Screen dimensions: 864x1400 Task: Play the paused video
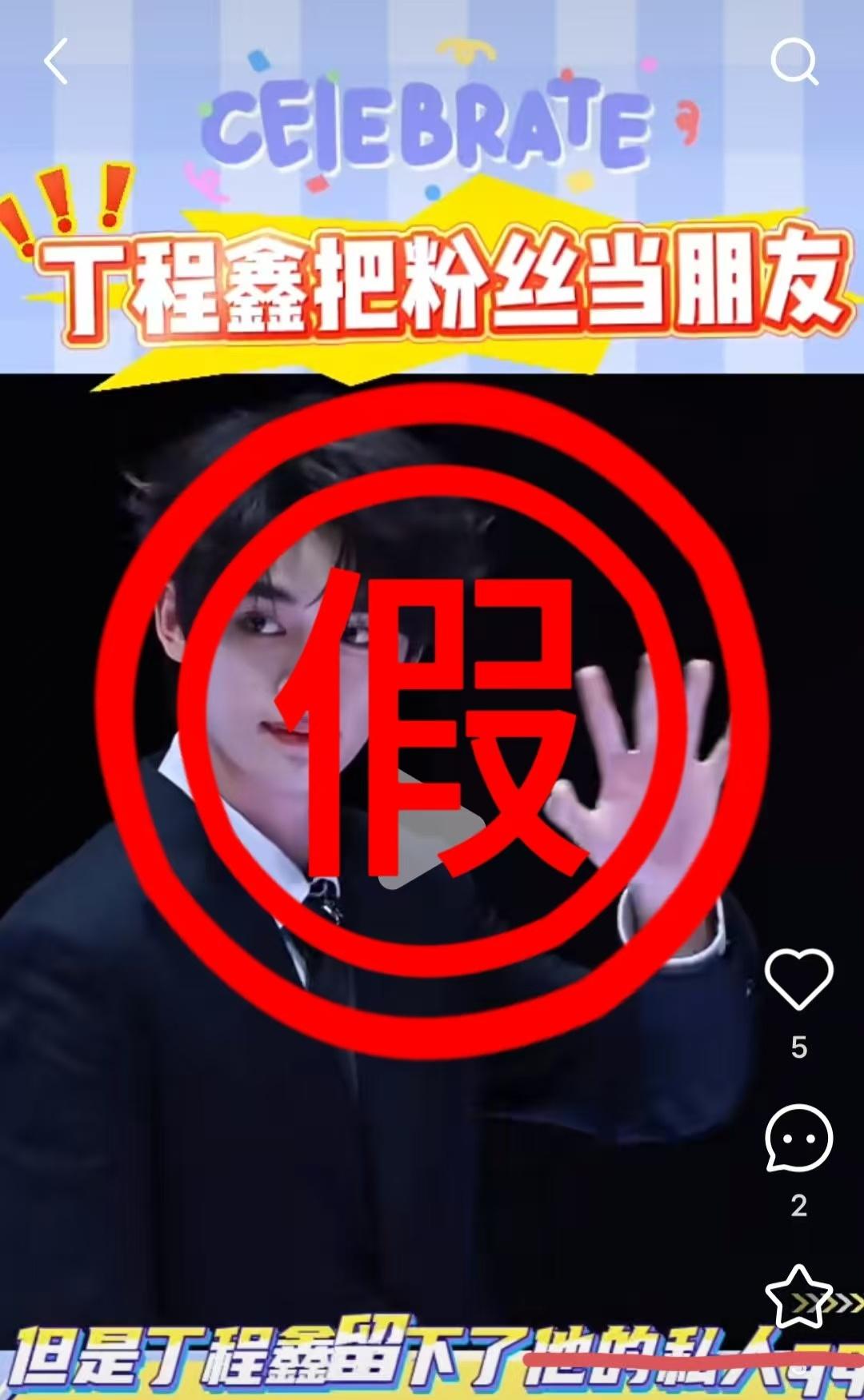[432, 832]
